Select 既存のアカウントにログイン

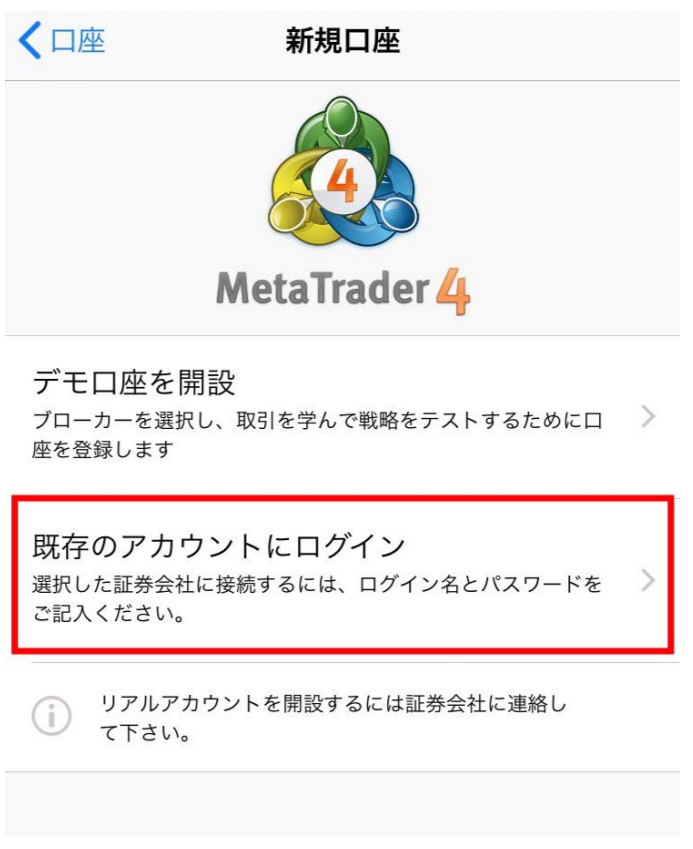(340, 577)
